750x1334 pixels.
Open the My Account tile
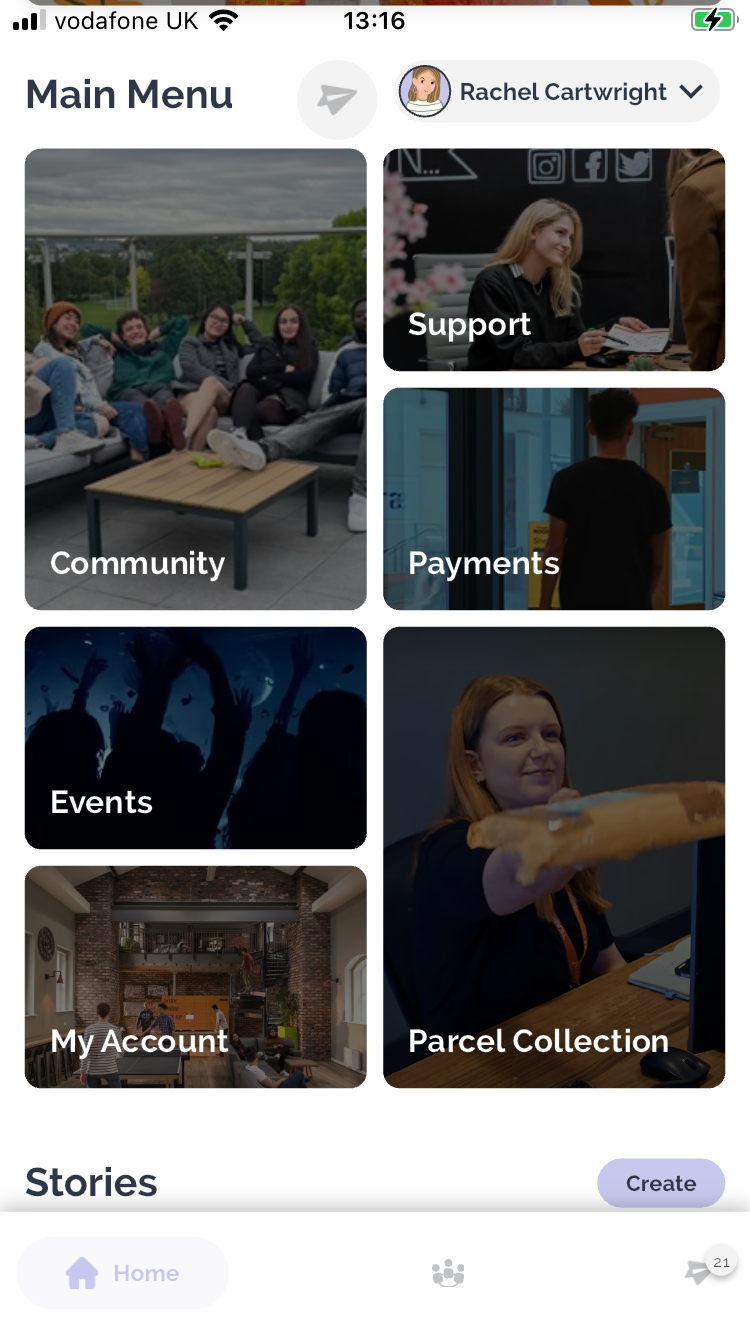click(196, 977)
